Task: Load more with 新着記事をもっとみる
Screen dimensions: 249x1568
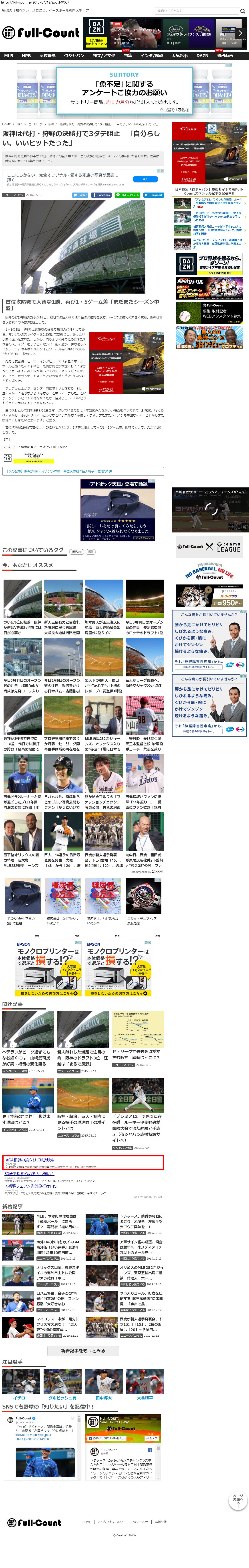Action: (x=83, y=1350)
